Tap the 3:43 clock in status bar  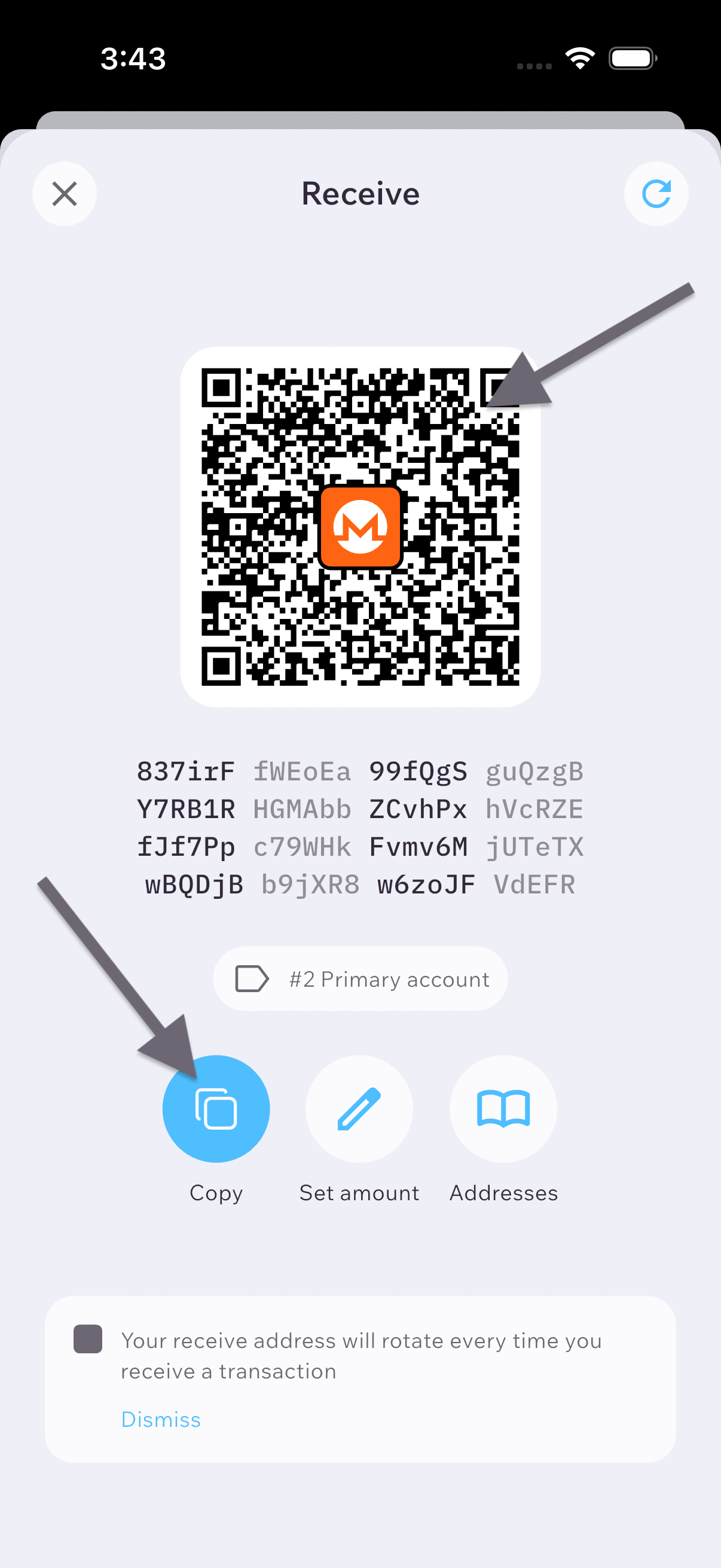pyautogui.click(x=132, y=58)
